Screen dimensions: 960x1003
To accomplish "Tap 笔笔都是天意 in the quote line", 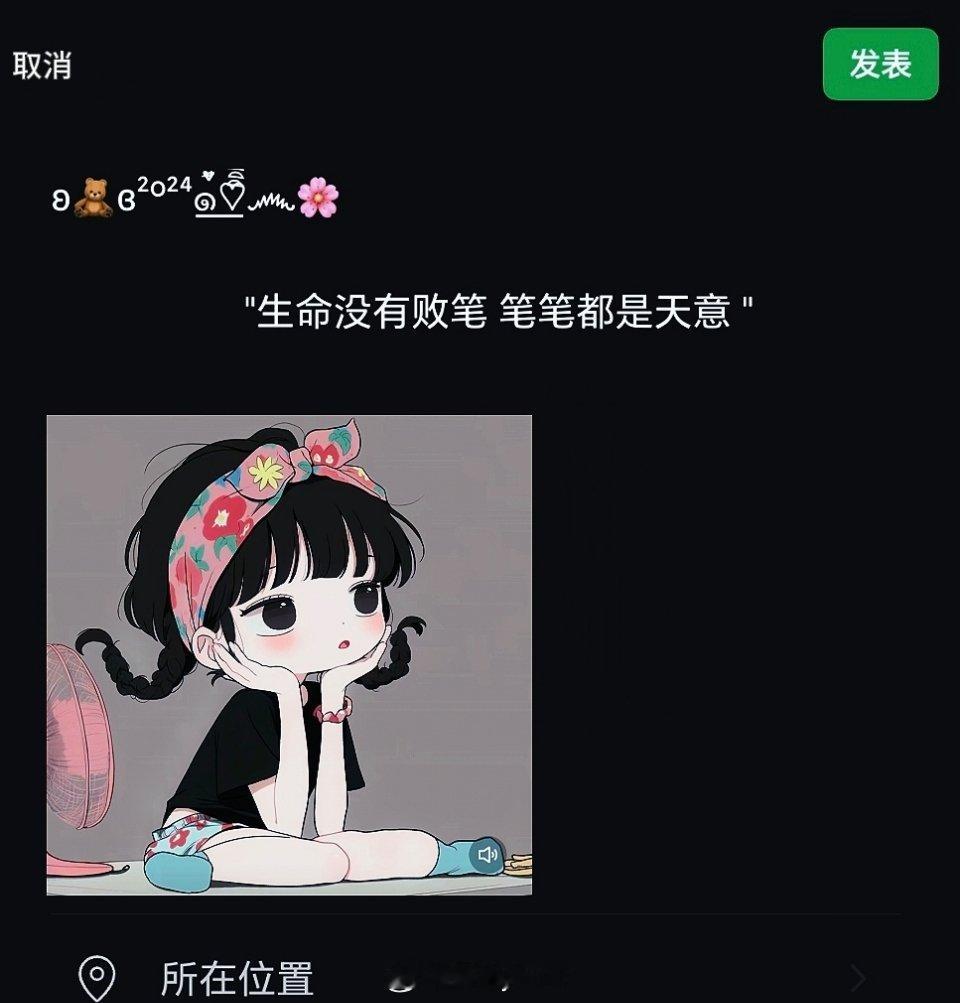I will [615, 310].
